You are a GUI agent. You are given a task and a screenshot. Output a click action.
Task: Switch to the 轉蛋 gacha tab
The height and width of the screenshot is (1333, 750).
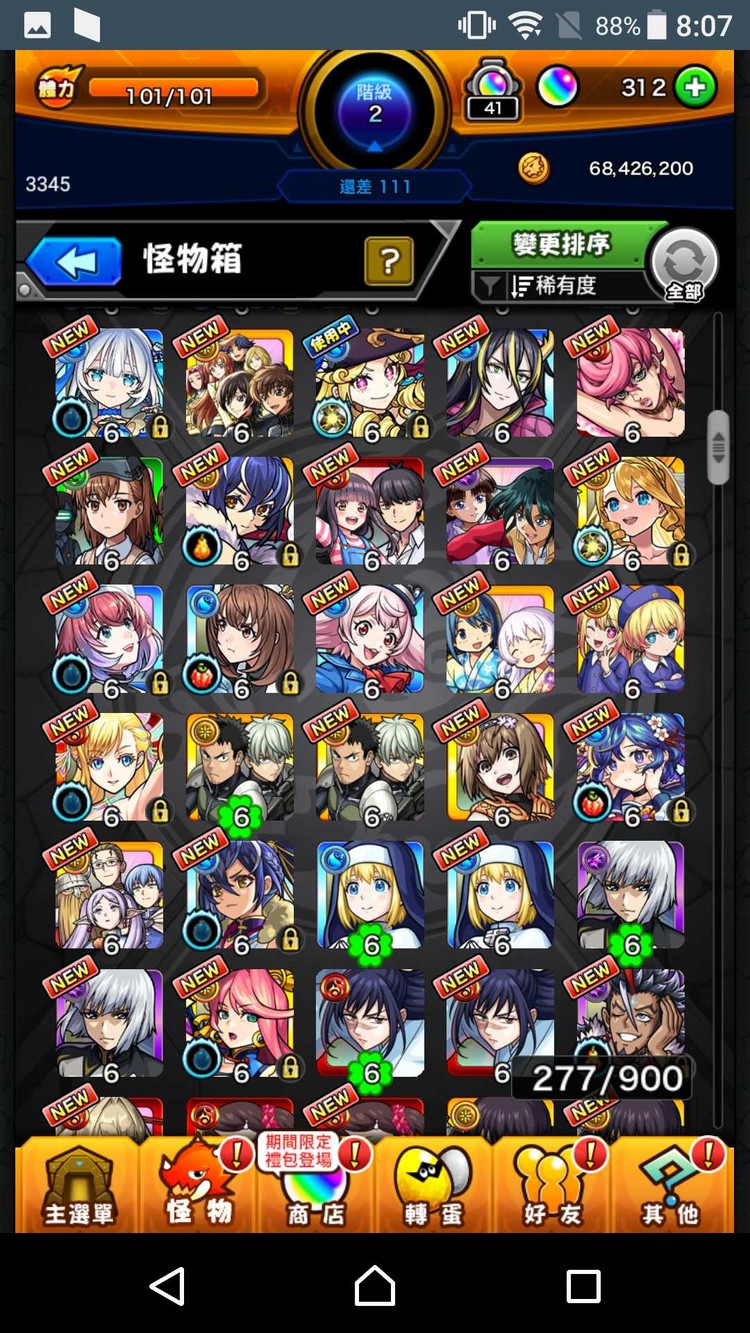click(x=433, y=1184)
